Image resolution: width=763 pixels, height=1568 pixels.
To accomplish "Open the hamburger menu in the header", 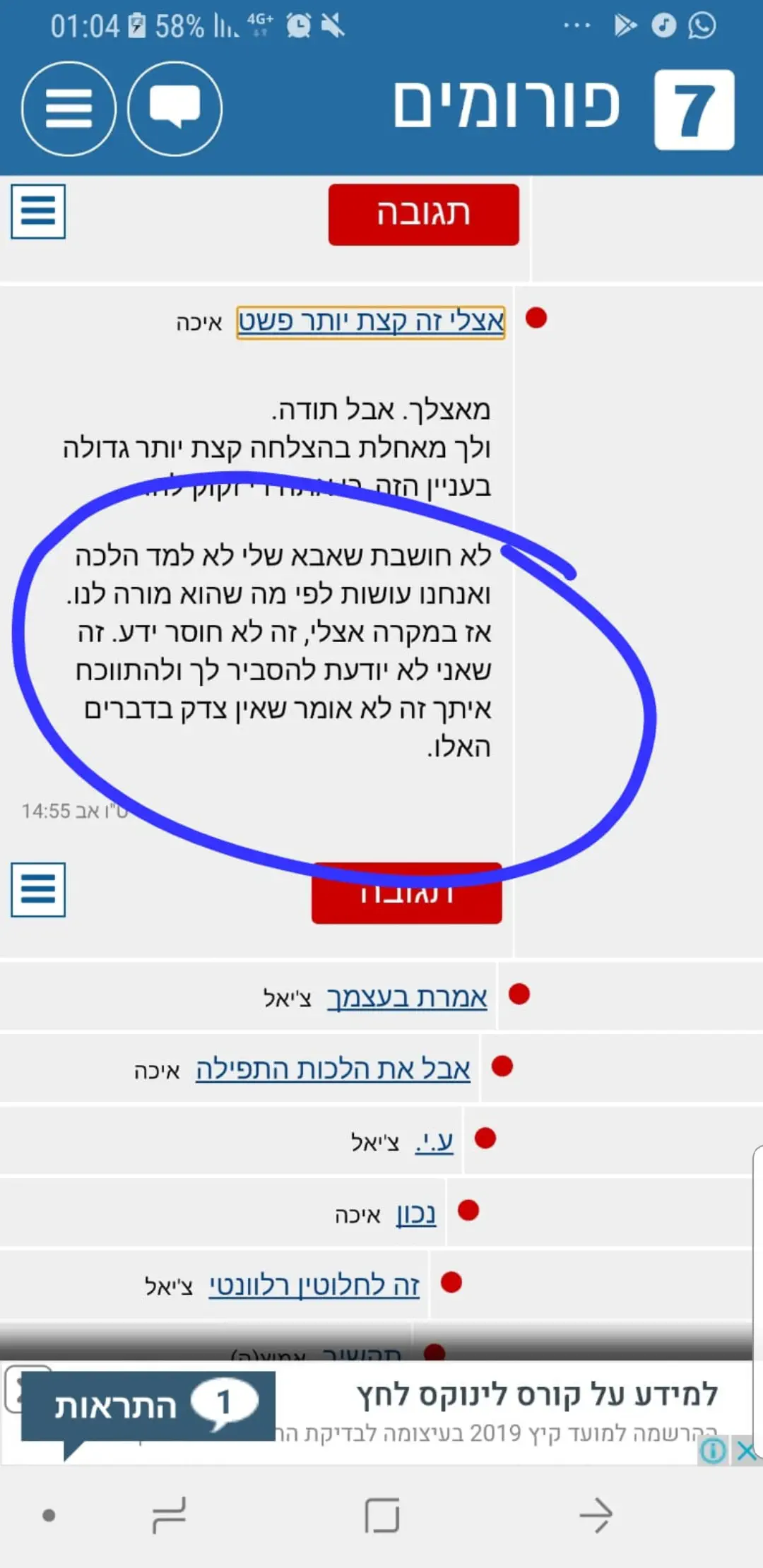I will [69, 109].
